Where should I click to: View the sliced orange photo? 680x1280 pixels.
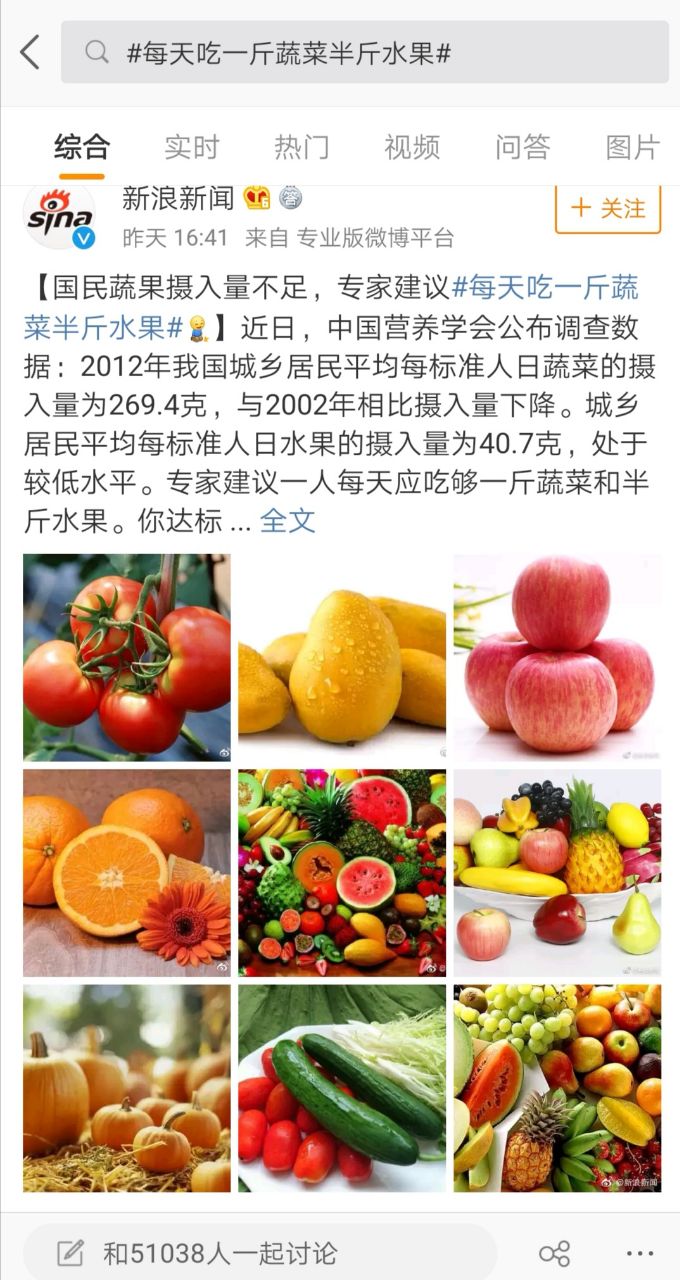pyautogui.click(x=127, y=872)
